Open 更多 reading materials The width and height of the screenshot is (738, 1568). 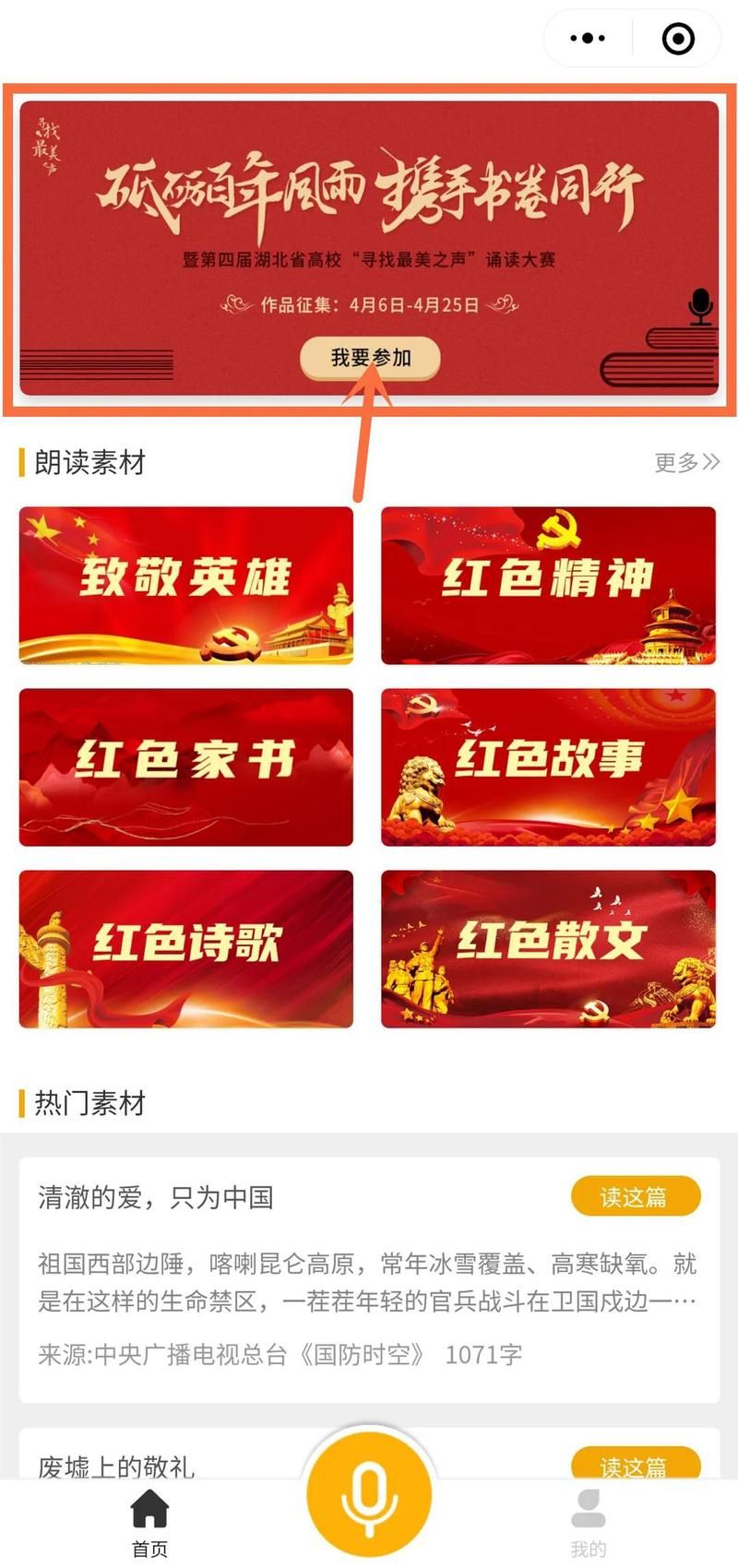pyautogui.click(x=686, y=462)
